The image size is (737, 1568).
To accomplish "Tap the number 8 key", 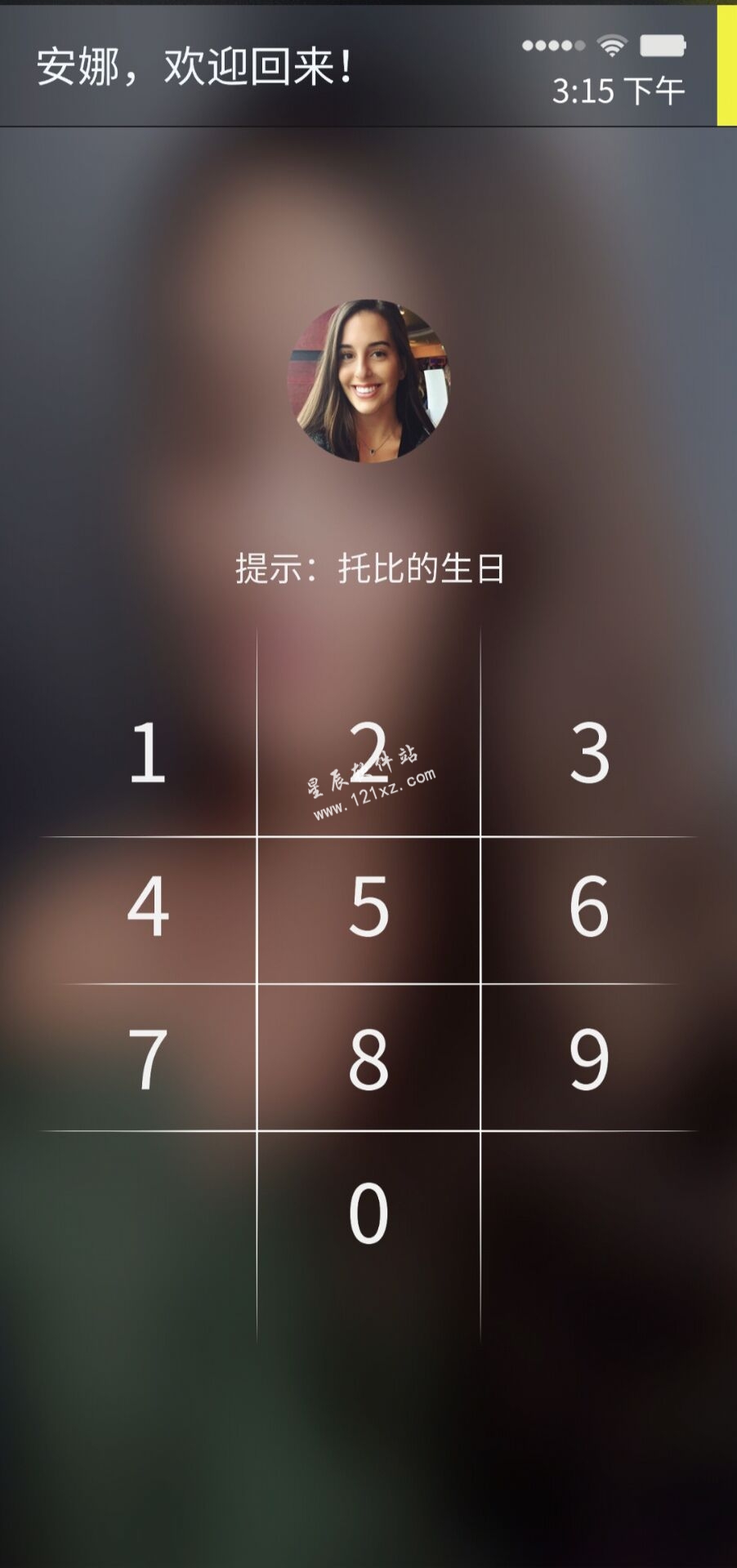I will [368, 1059].
